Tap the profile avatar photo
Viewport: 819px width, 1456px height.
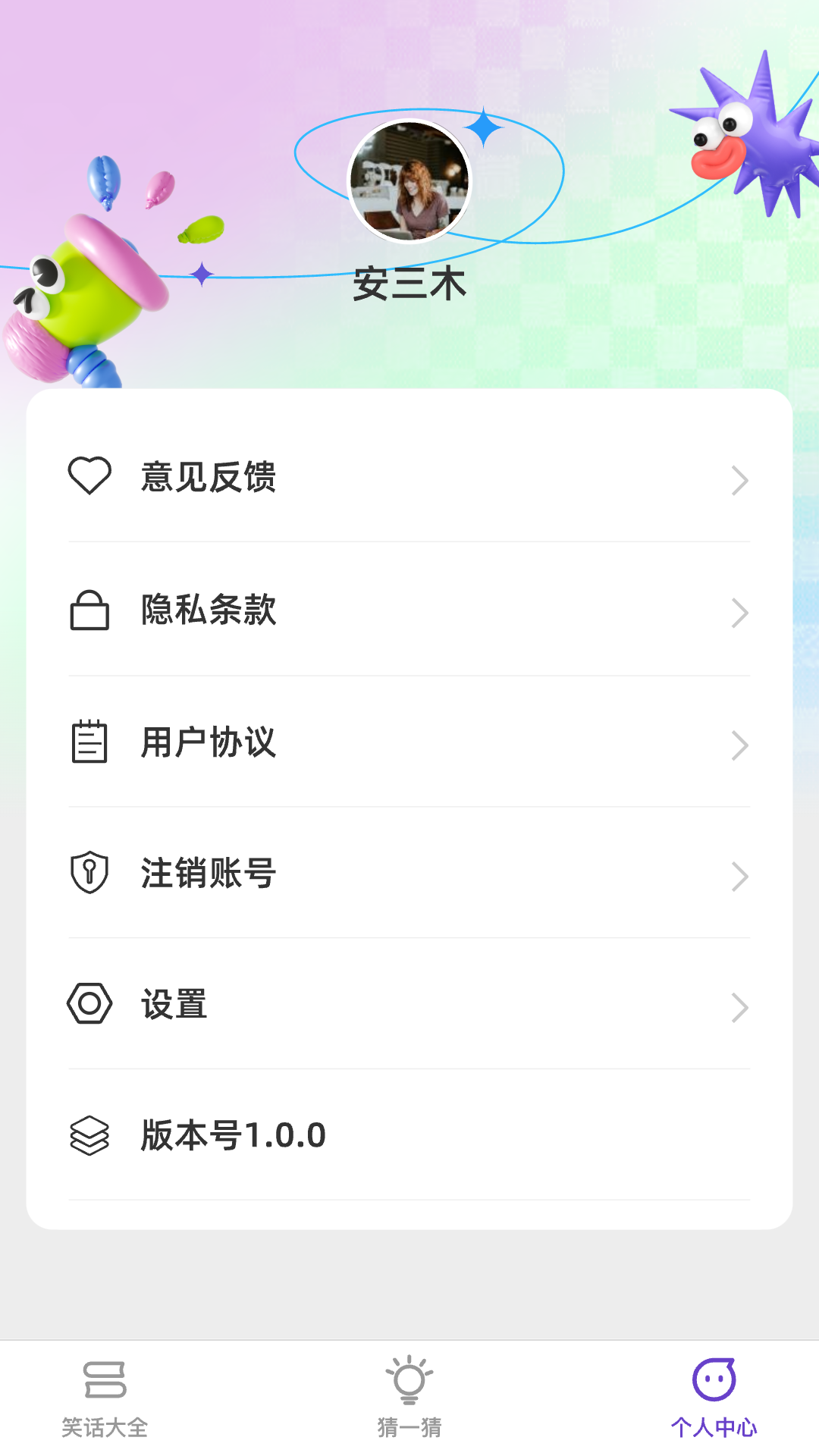[x=409, y=182]
